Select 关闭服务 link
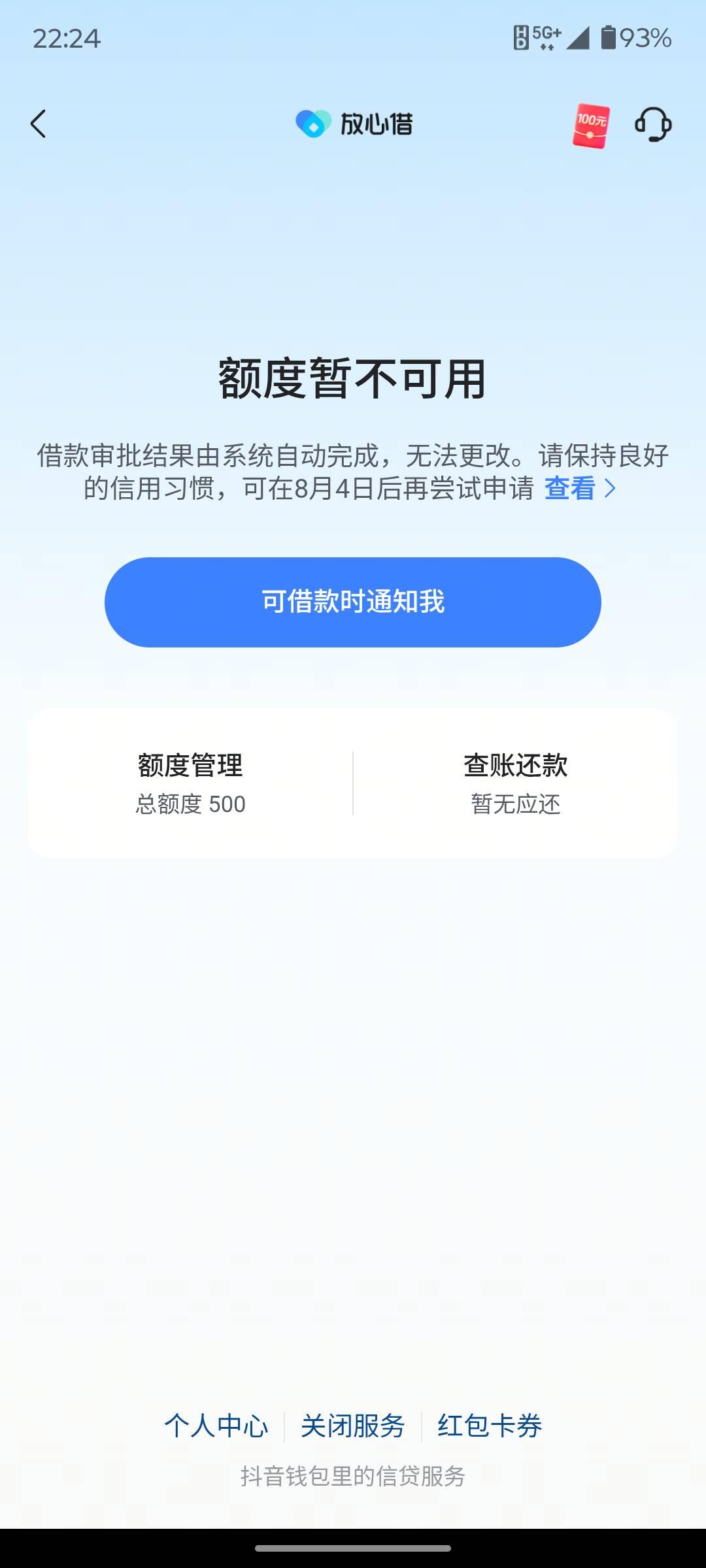Screen dimensions: 706x1568 [353, 1426]
